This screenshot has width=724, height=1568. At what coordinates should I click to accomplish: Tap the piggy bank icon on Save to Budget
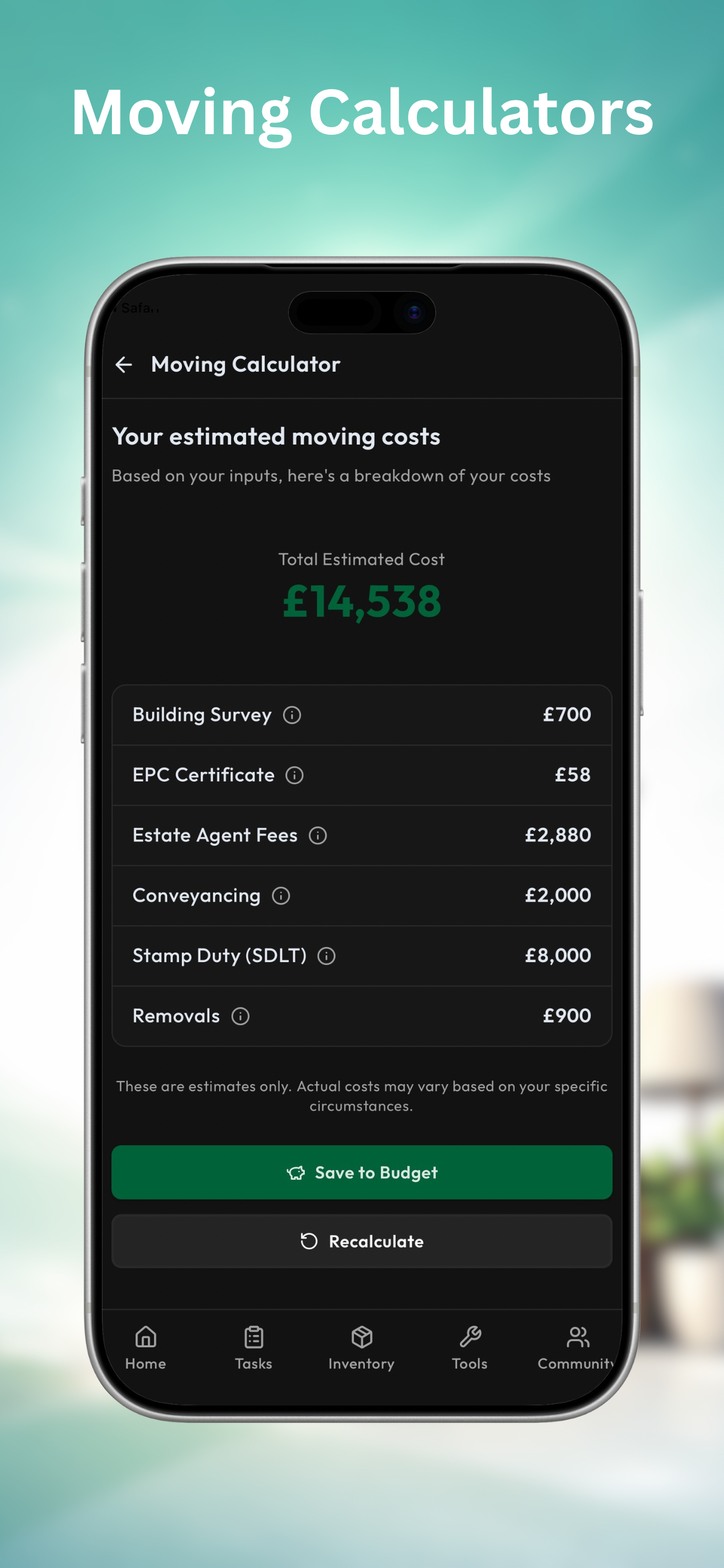[x=296, y=1172]
